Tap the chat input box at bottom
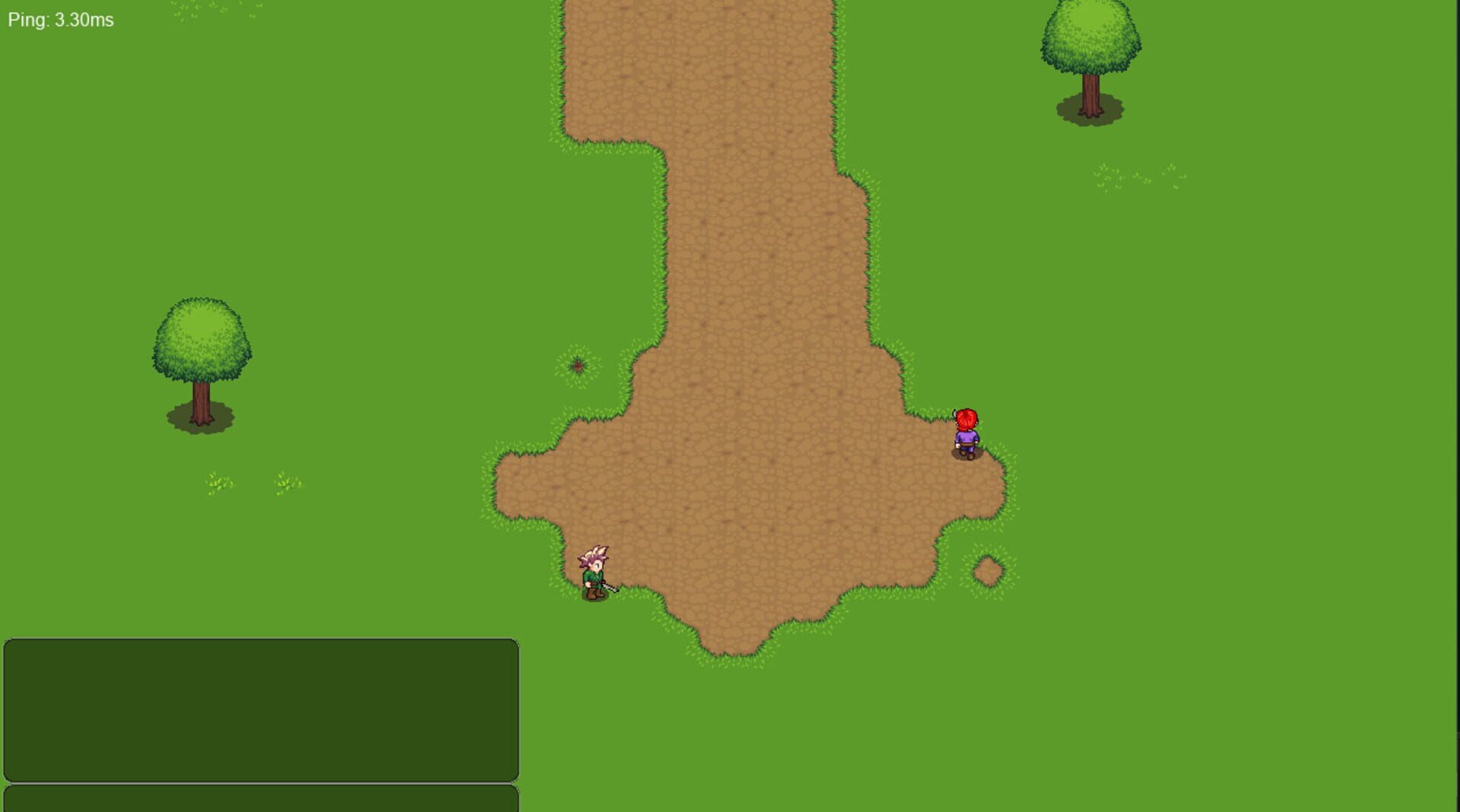Viewport: 1460px width, 812px height. coord(261,799)
